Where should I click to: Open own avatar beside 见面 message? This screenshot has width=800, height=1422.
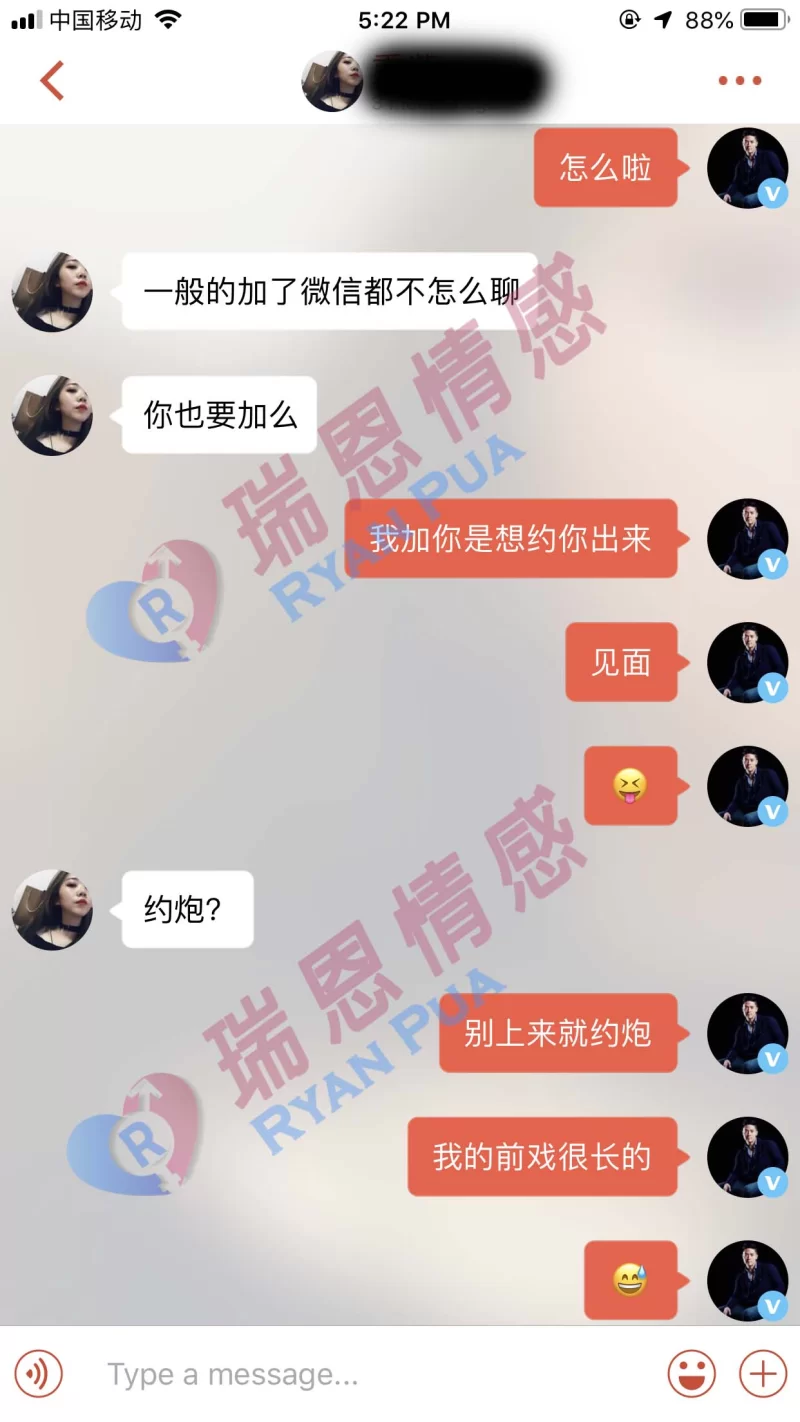click(x=747, y=662)
